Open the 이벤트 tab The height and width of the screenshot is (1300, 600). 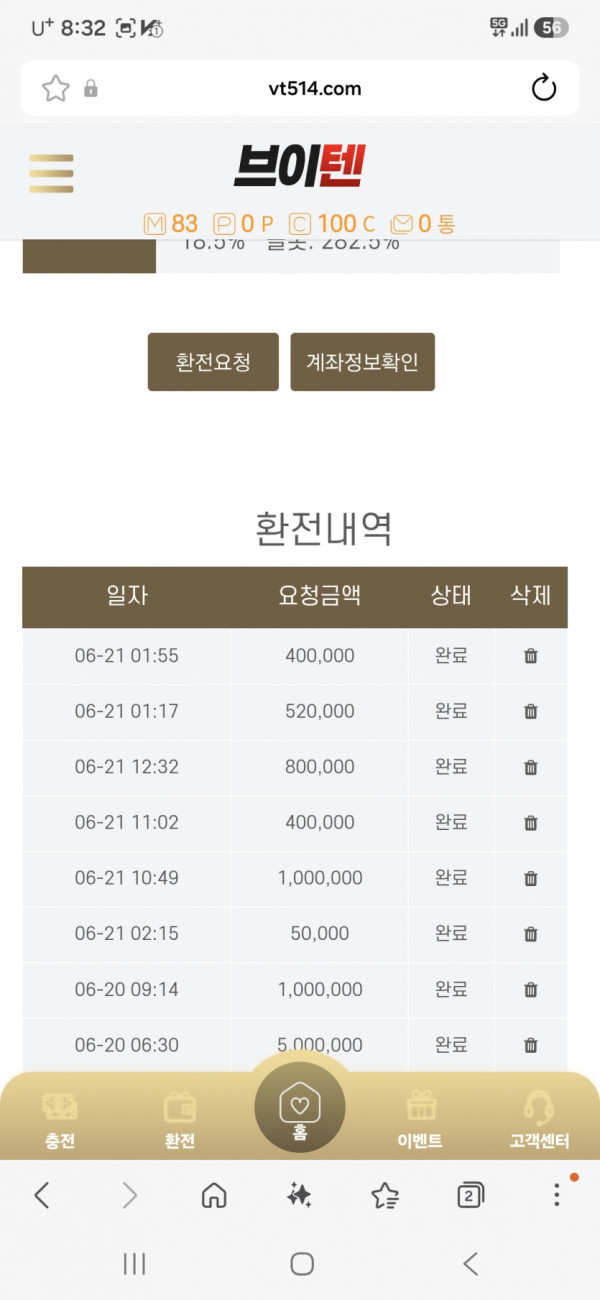(420, 1120)
